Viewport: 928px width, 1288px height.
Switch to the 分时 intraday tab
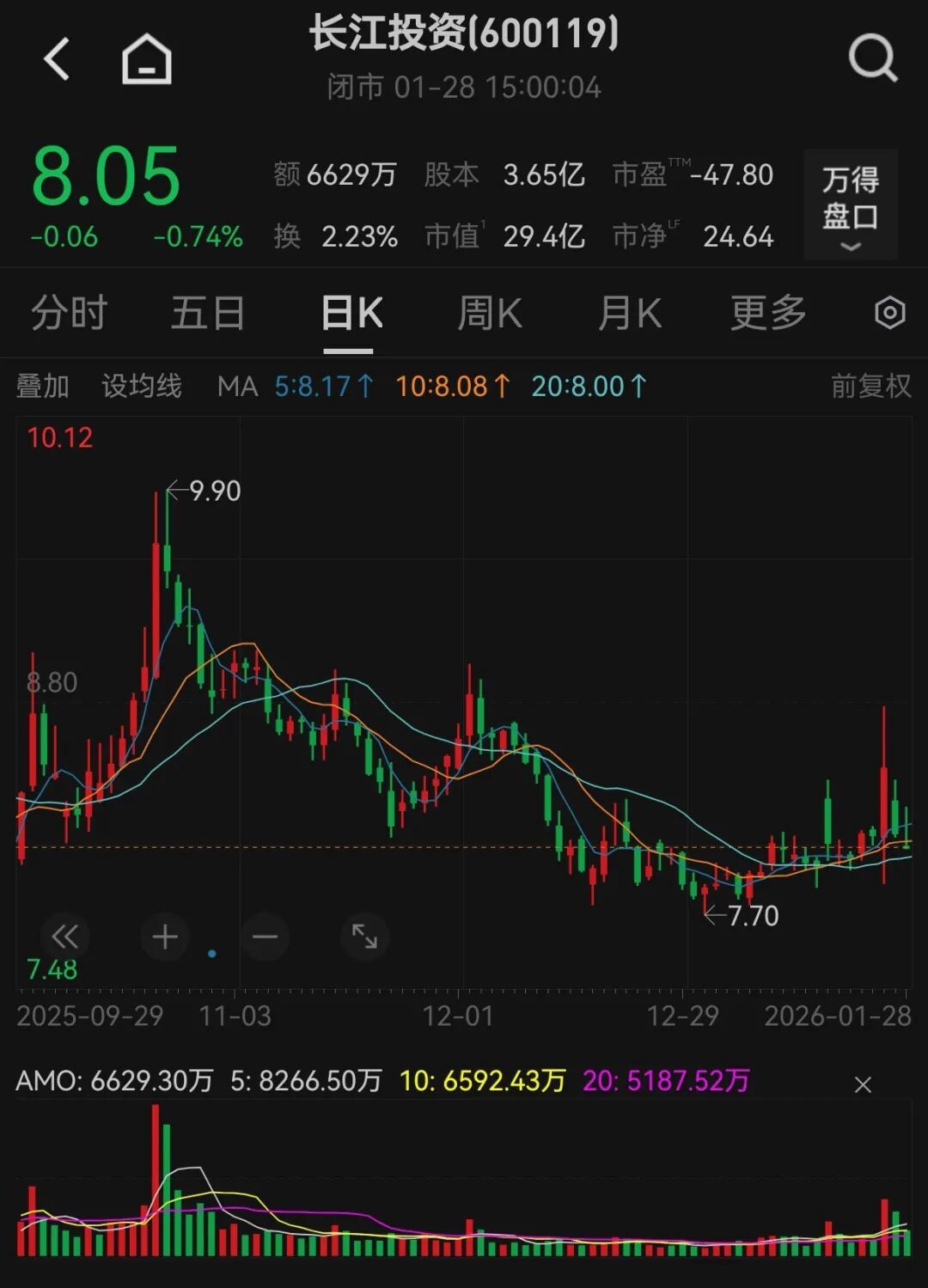(68, 313)
